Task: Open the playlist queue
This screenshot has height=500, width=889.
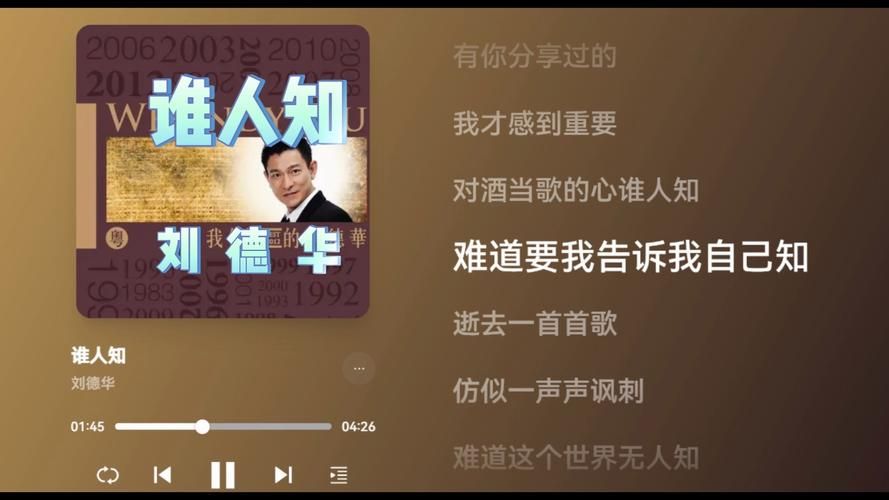Action: pyautogui.click(x=339, y=475)
